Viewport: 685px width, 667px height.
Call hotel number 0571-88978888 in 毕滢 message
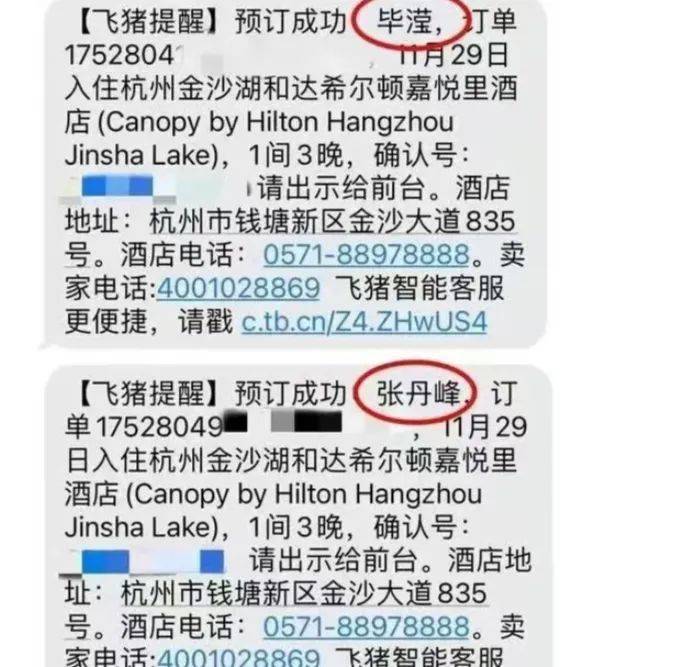tap(364, 255)
